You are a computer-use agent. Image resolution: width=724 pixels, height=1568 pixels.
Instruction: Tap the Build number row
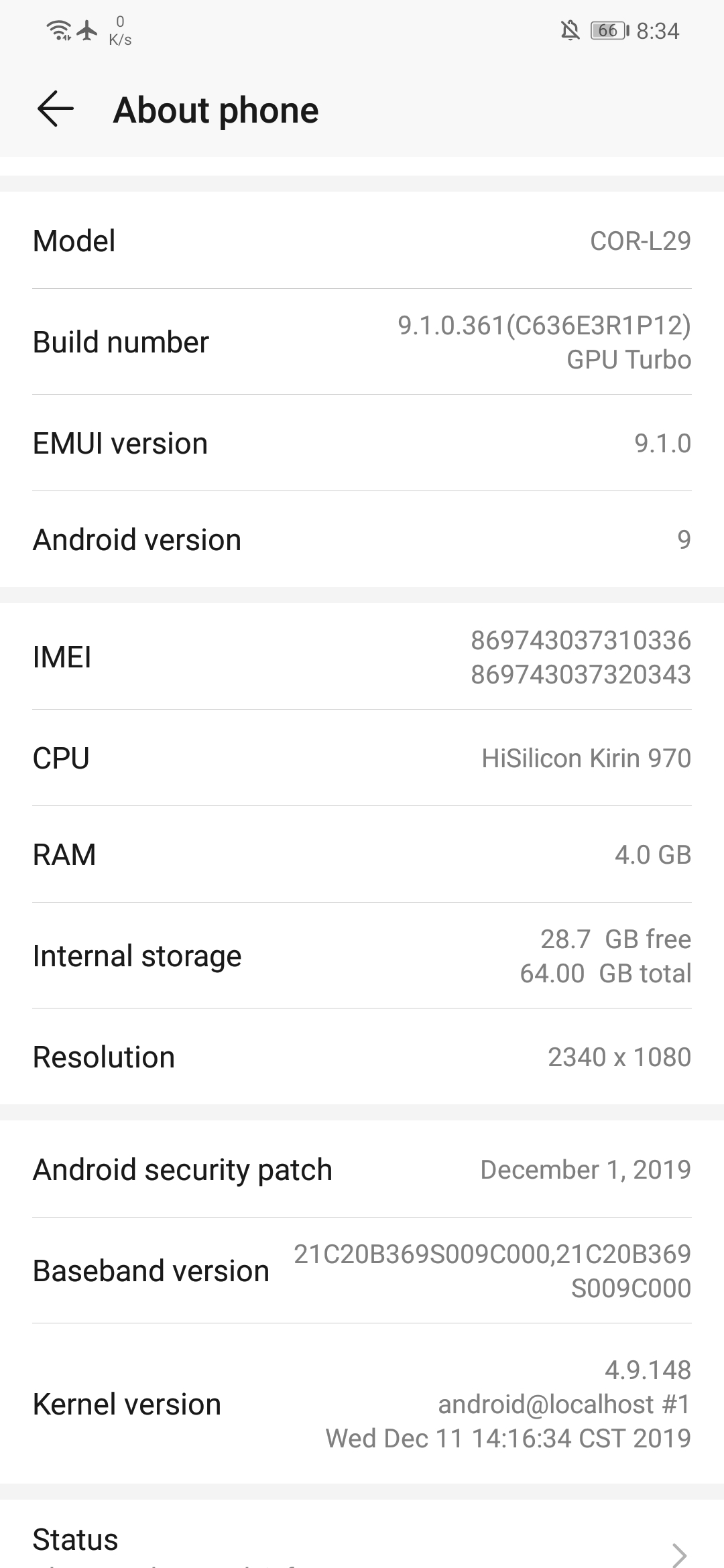[362, 342]
